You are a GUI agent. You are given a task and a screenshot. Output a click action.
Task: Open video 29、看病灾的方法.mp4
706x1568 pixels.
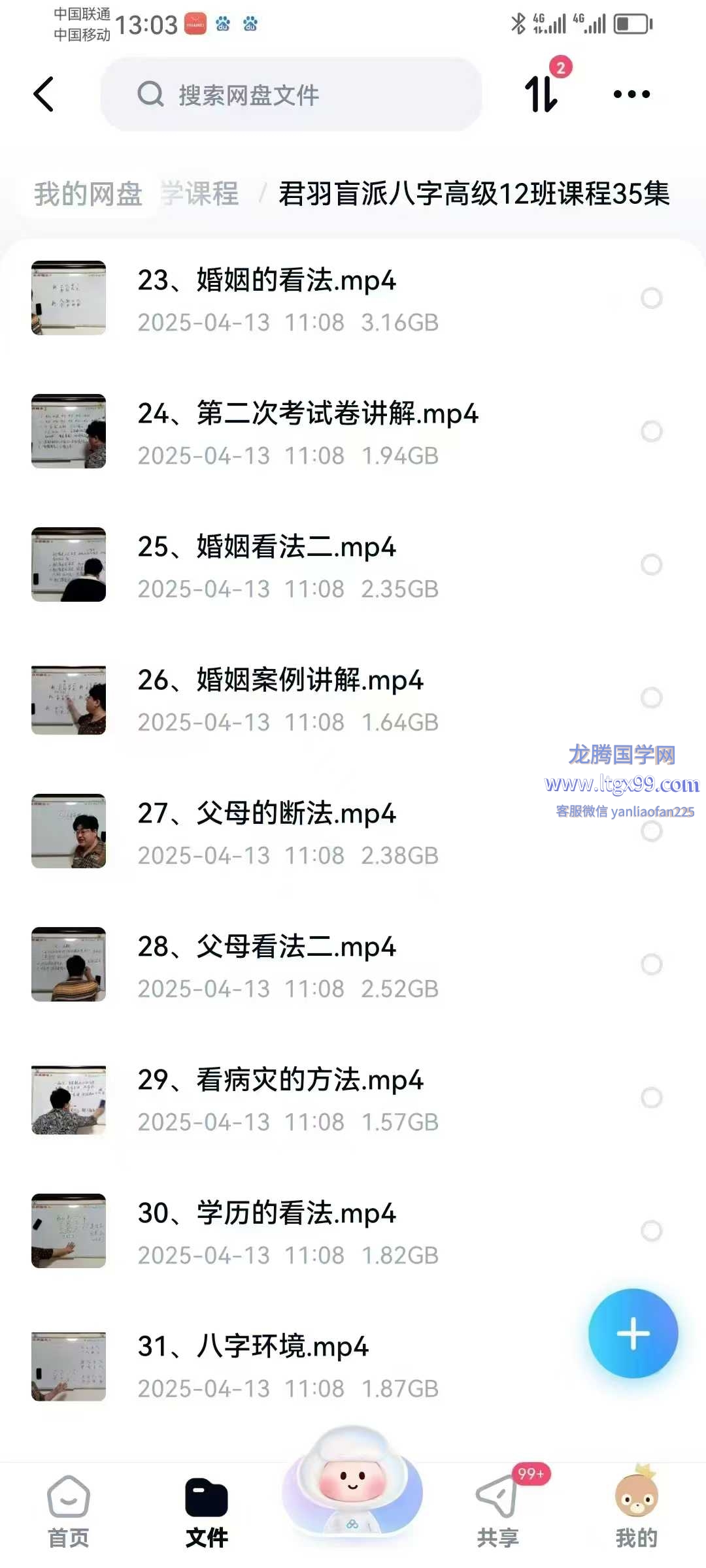click(x=280, y=1081)
